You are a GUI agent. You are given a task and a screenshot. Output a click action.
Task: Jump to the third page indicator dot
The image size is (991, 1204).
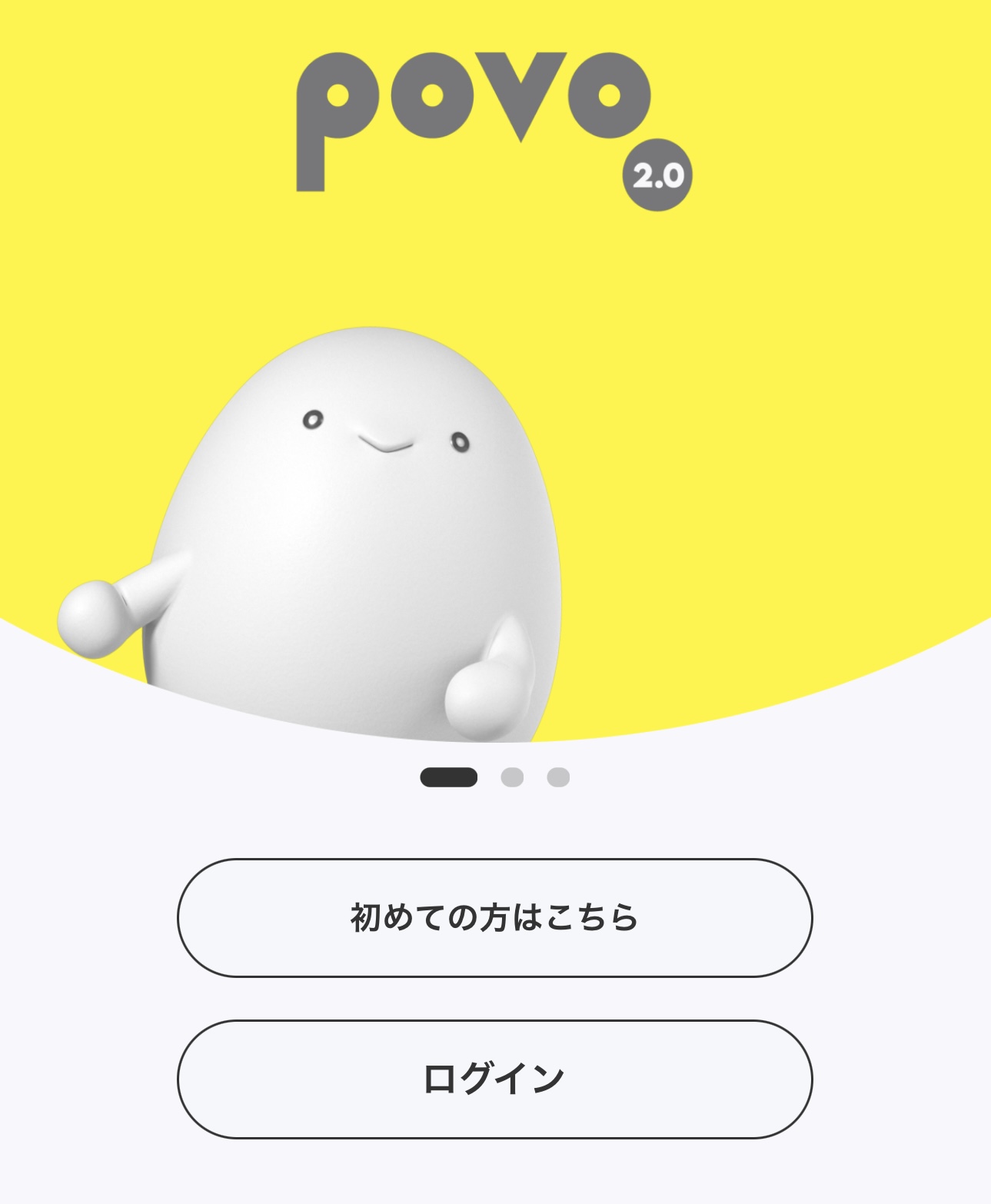pyautogui.click(x=558, y=777)
